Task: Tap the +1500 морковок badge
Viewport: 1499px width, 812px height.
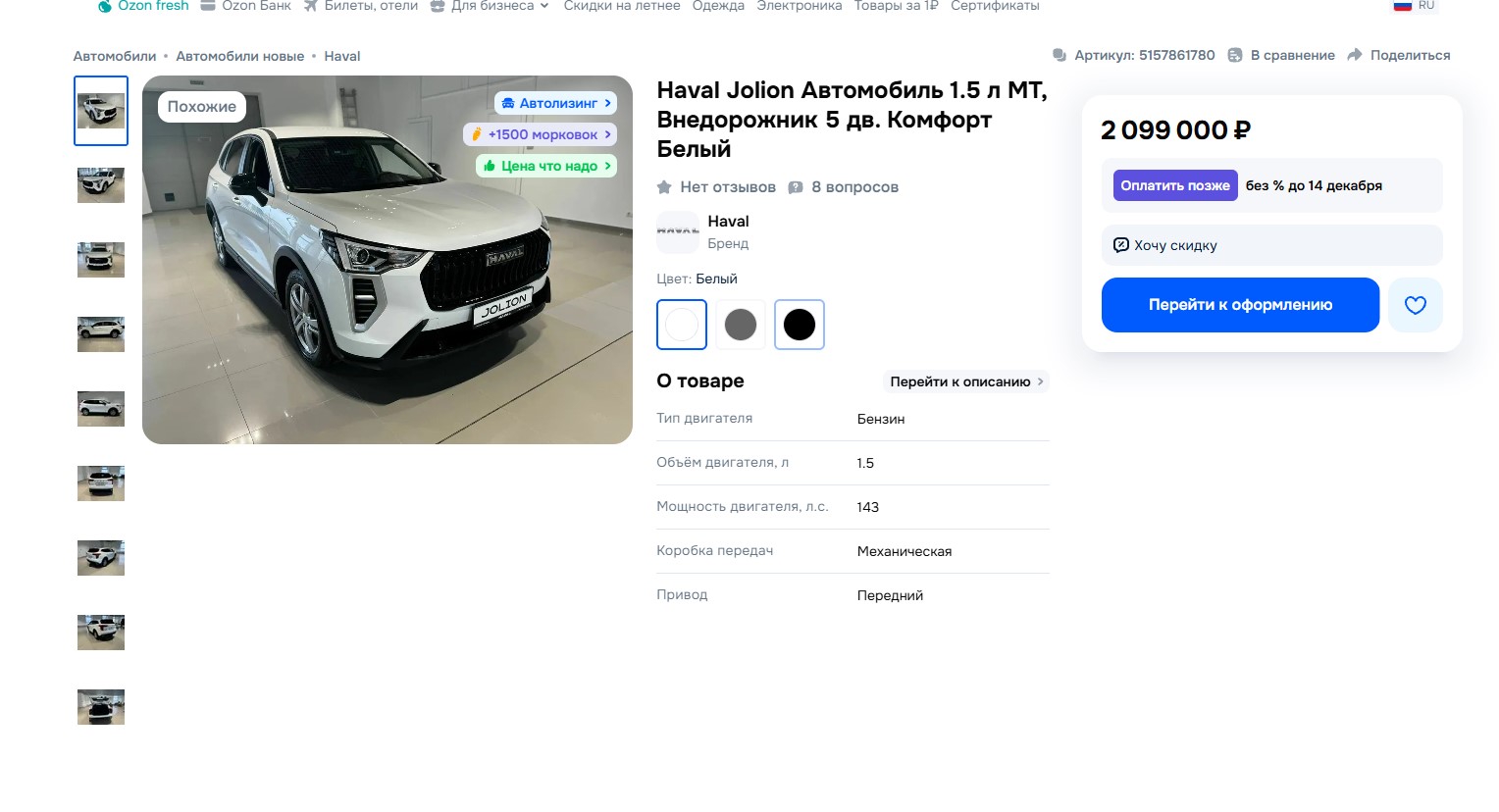Action: 540,134
